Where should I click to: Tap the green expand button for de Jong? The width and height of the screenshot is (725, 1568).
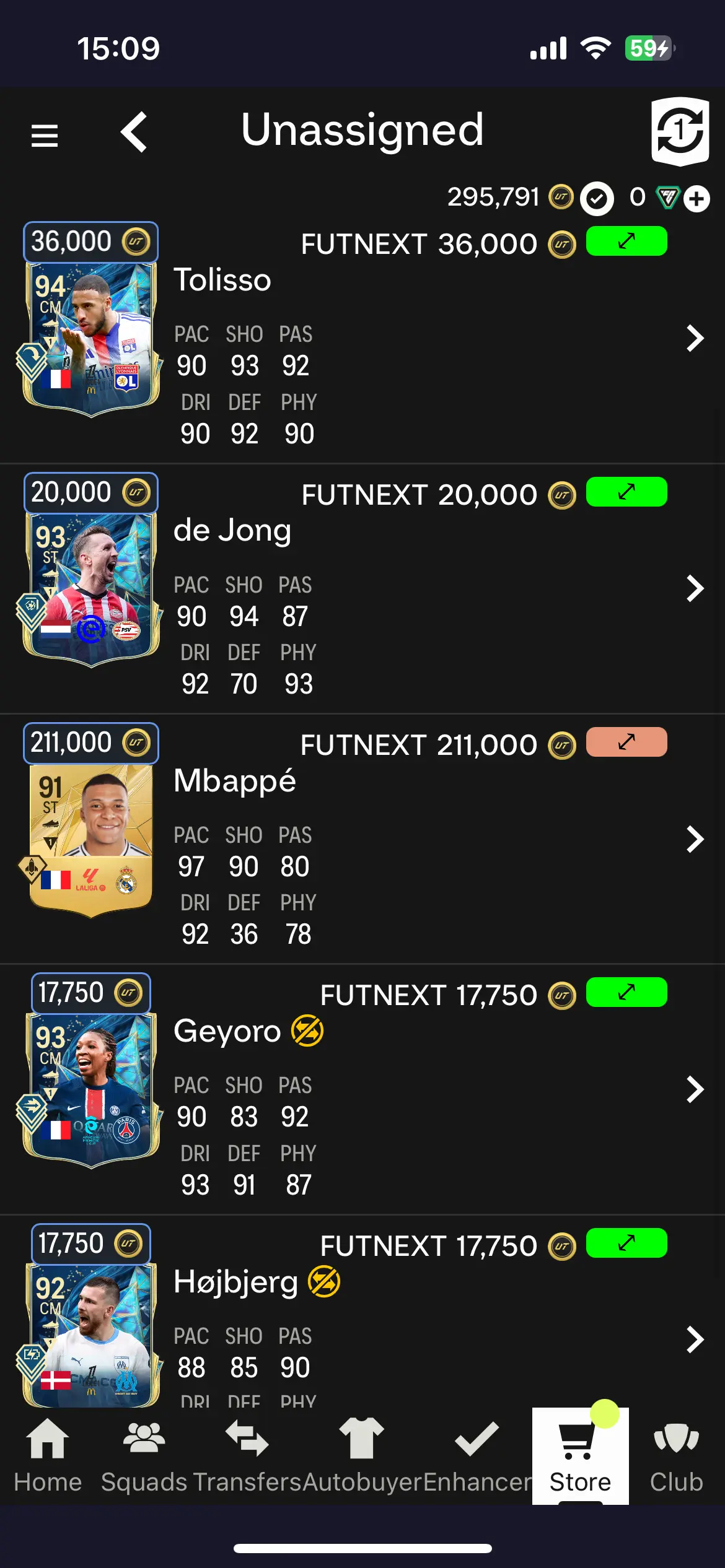(626, 492)
